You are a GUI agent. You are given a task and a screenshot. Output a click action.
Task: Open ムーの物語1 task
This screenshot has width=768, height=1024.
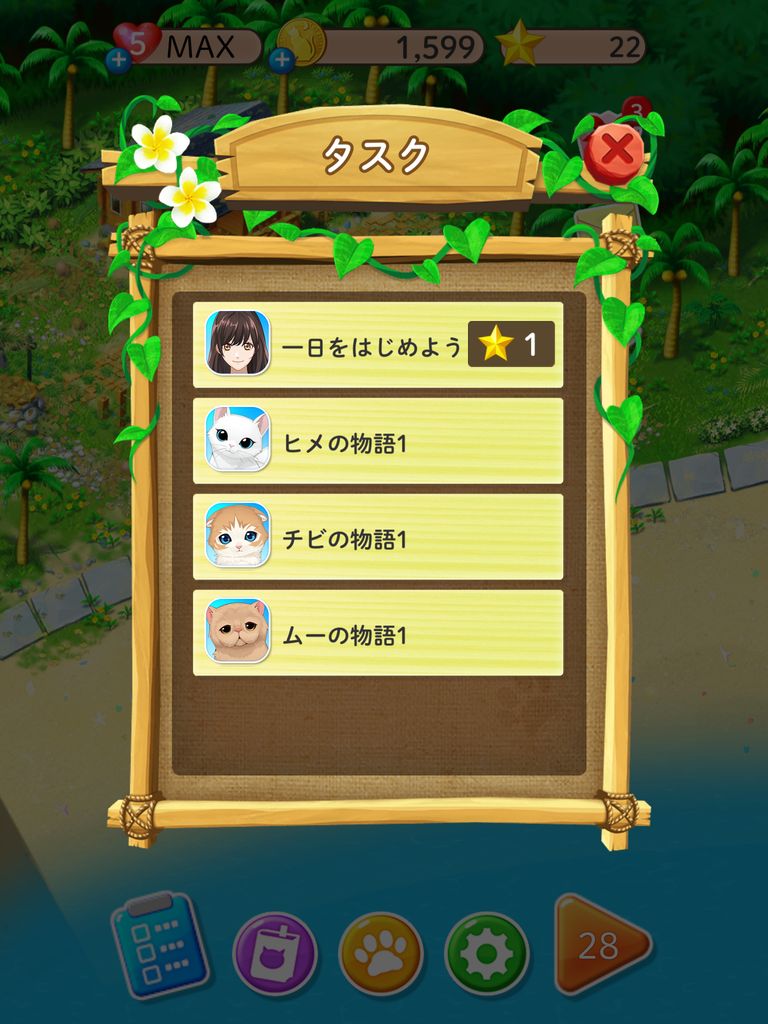(x=377, y=633)
